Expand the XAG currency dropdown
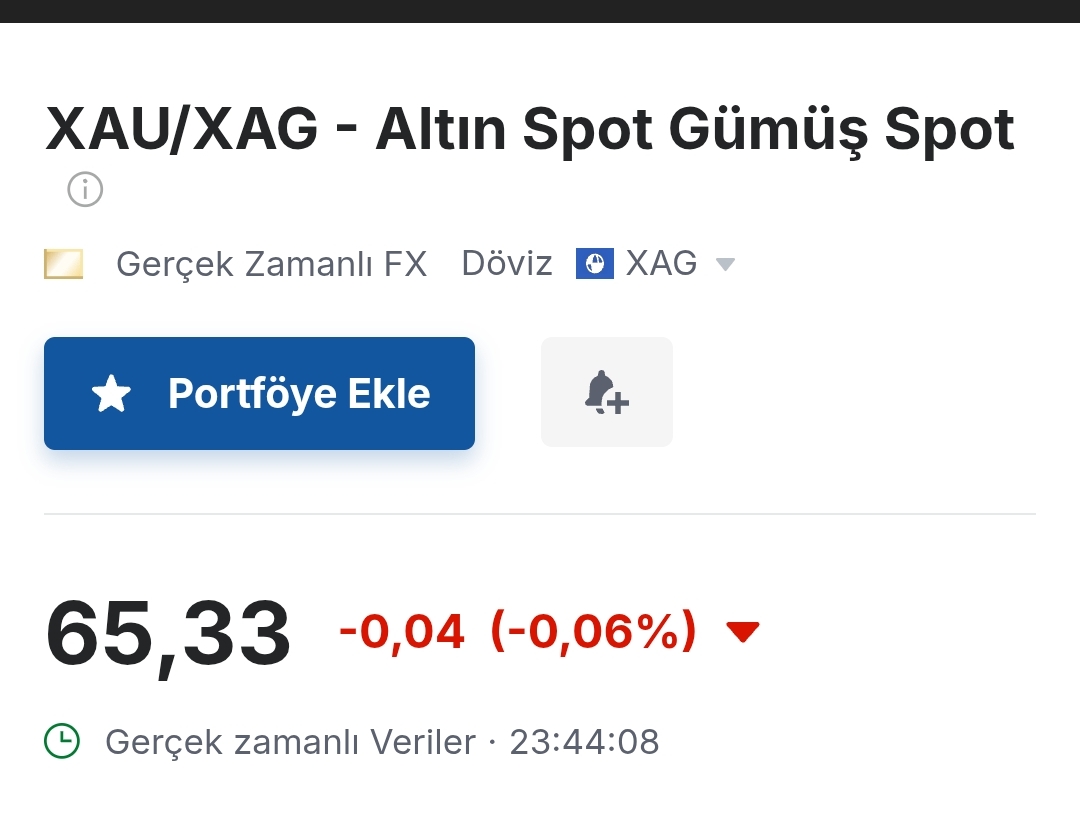Screen dimensions: 1080x834 (x=726, y=265)
